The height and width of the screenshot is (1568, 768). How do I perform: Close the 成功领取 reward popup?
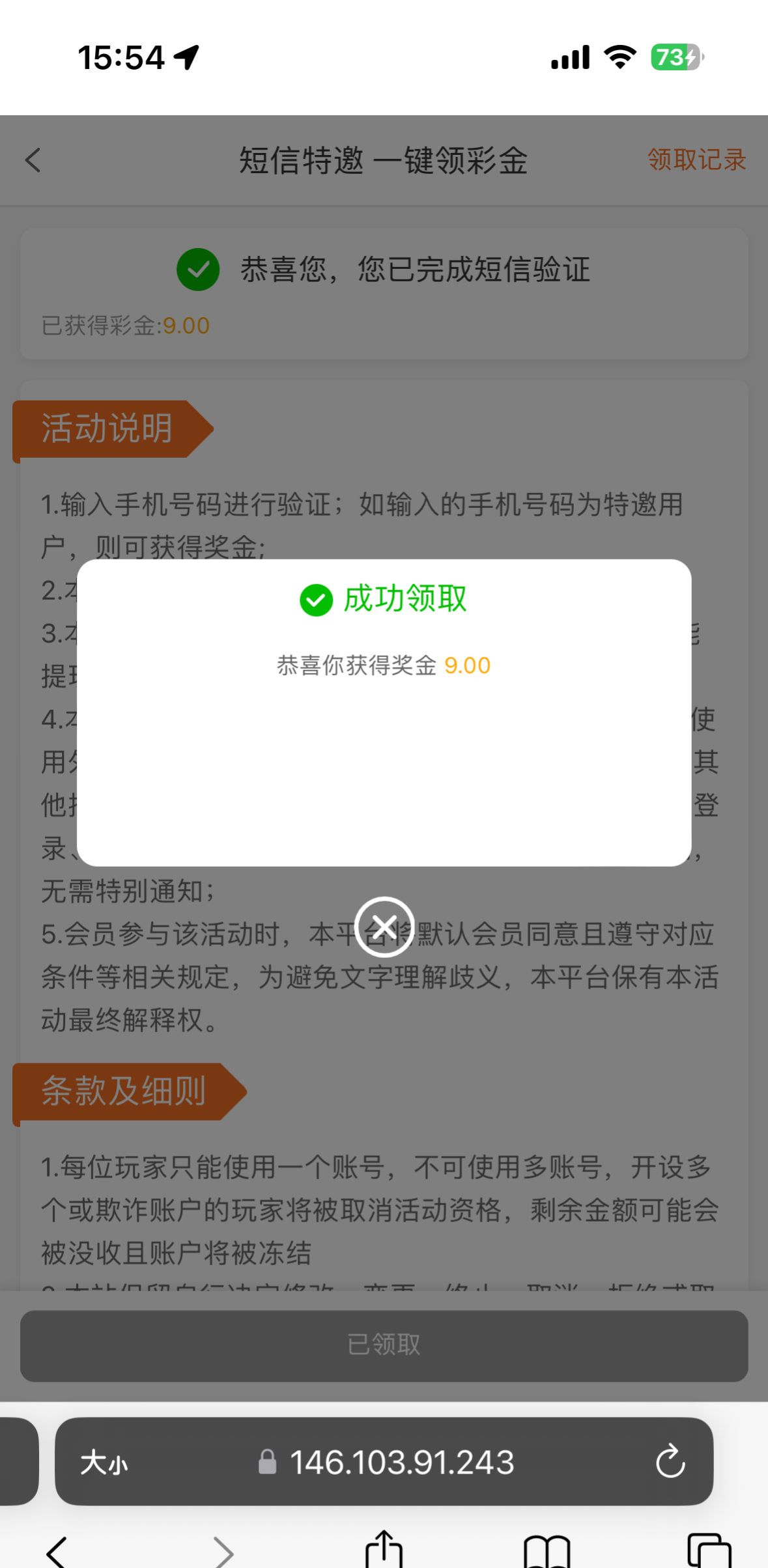[384, 927]
